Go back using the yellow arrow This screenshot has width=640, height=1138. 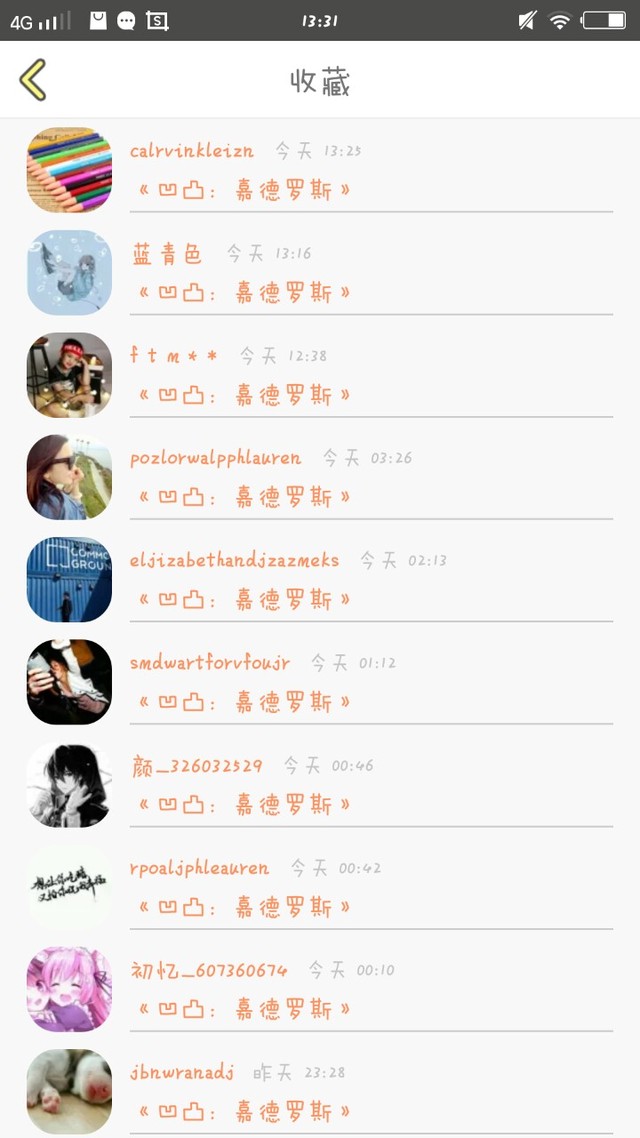(33, 80)
